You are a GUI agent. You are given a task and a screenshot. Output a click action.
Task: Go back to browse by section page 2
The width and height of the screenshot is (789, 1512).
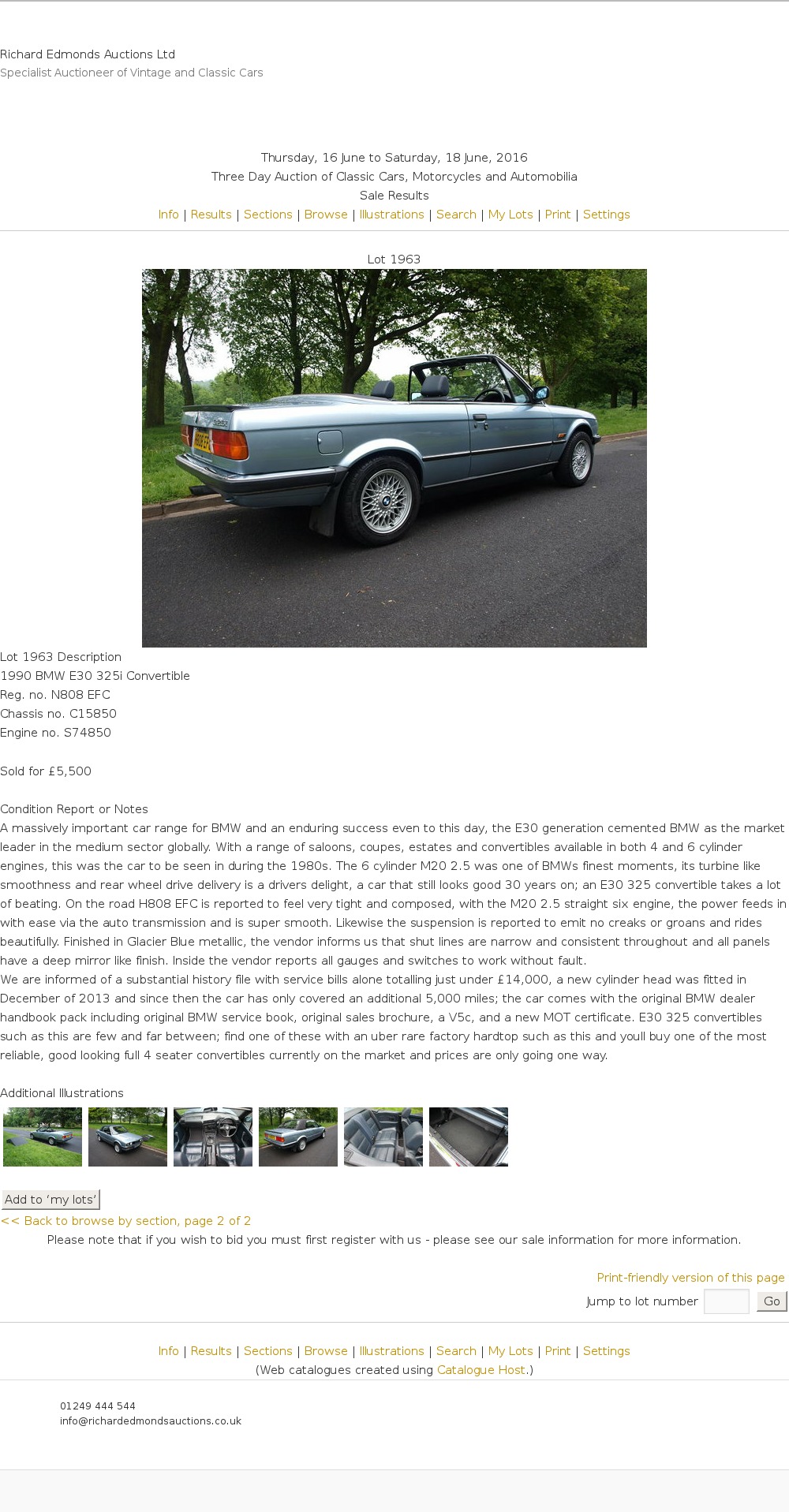coord(126,1221)
